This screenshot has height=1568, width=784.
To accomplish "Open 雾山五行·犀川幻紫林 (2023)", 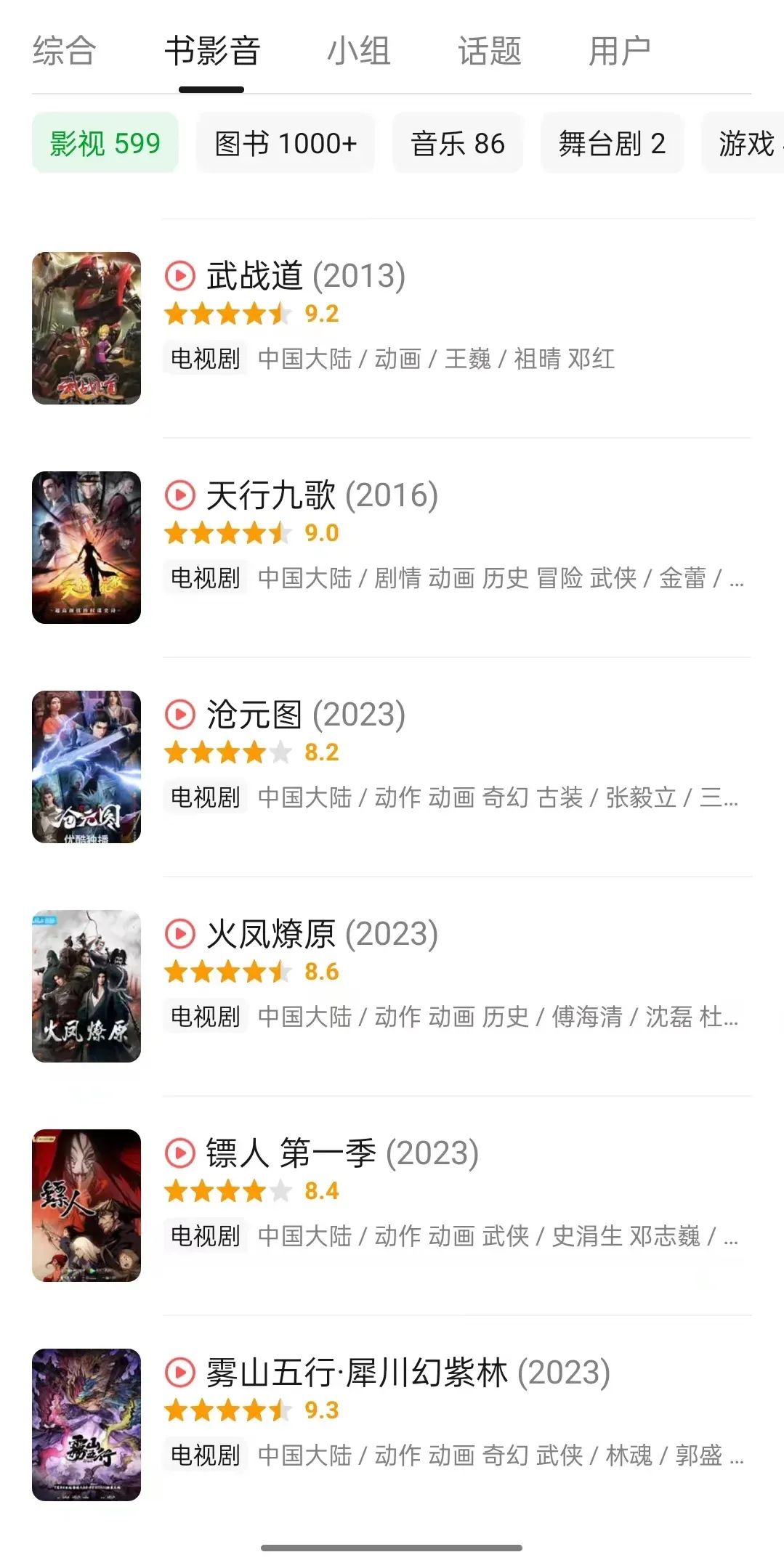I will [408, 1373].
